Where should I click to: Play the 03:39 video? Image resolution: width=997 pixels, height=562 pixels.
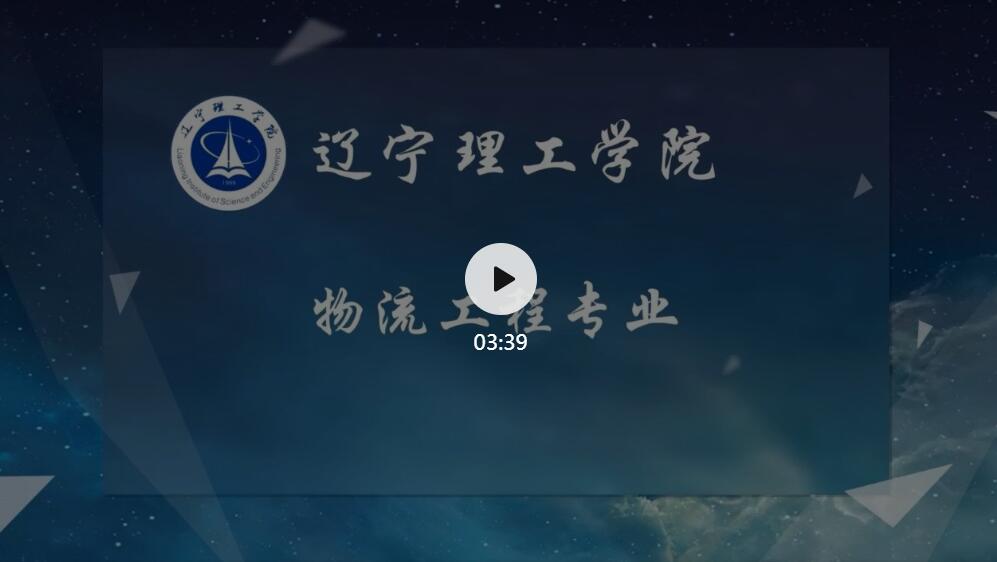(501, 279)
